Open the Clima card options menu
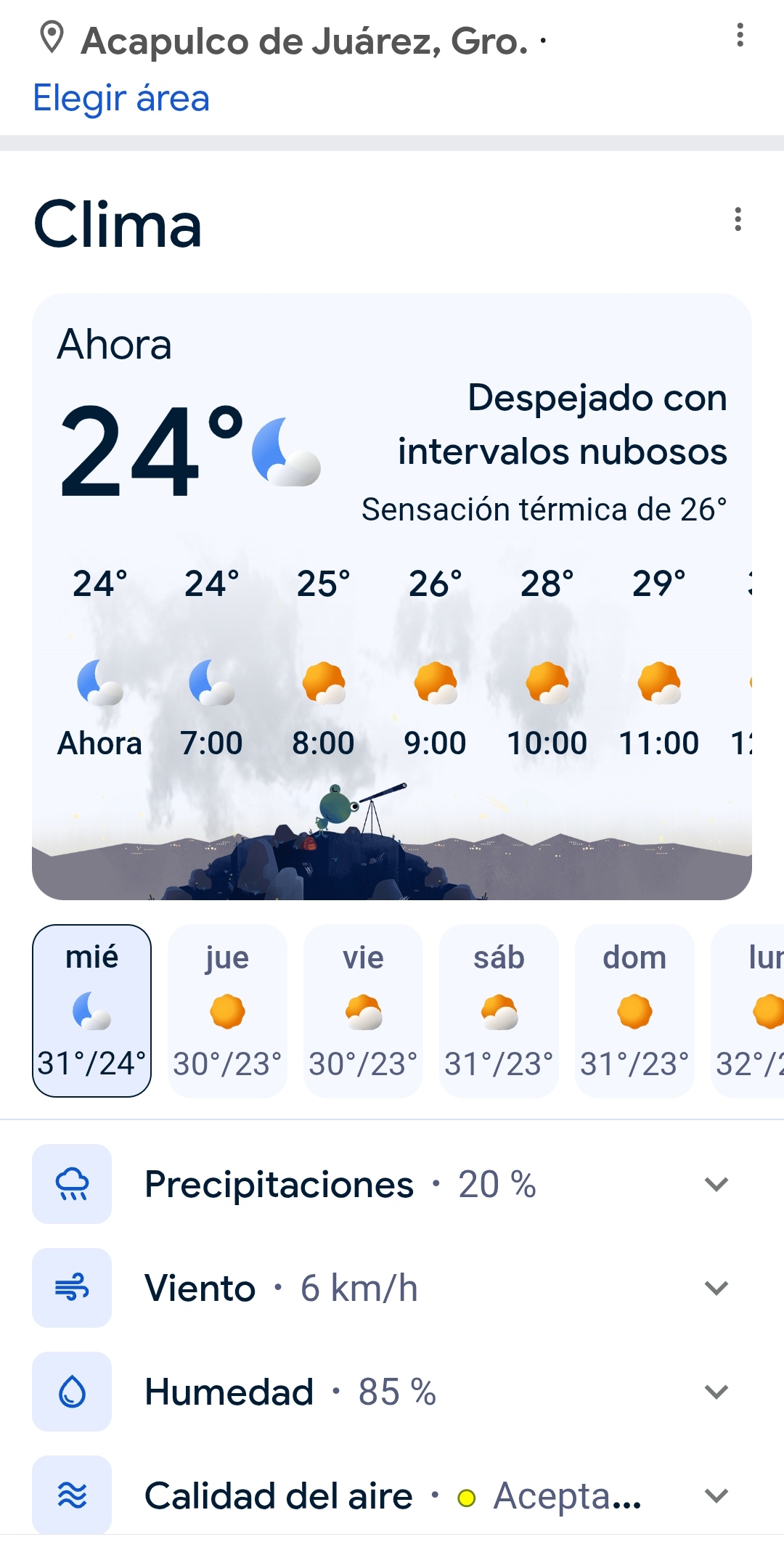The image size is (784, 1555). point(738,219)
